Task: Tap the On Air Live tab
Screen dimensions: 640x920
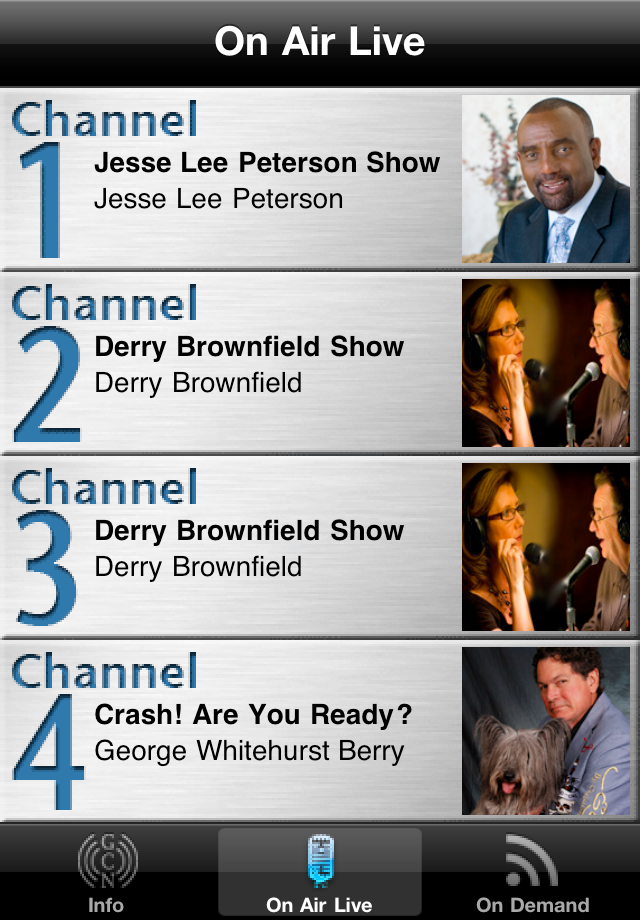Action: click(x=320, y=873)
